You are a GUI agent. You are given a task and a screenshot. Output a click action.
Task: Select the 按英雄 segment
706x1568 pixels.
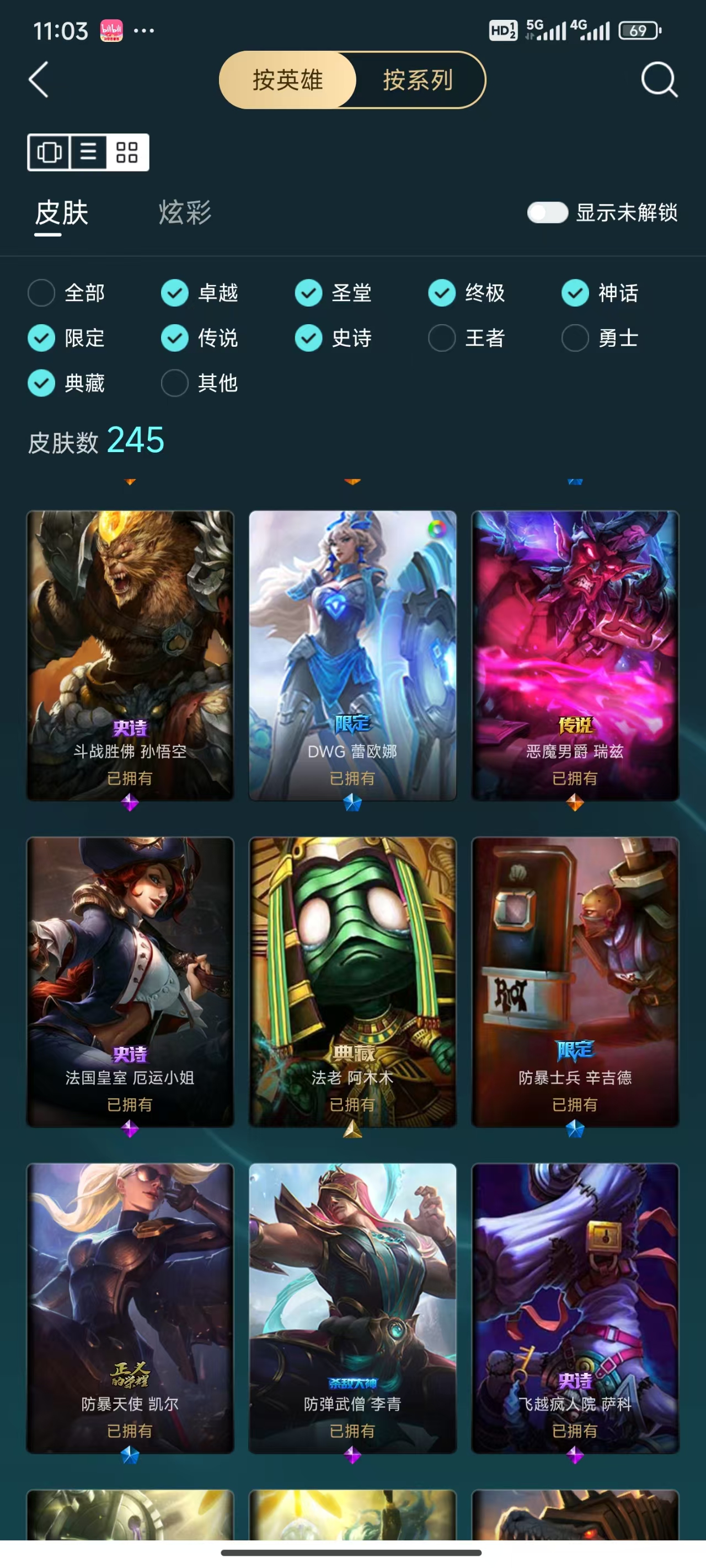point(287,80)
